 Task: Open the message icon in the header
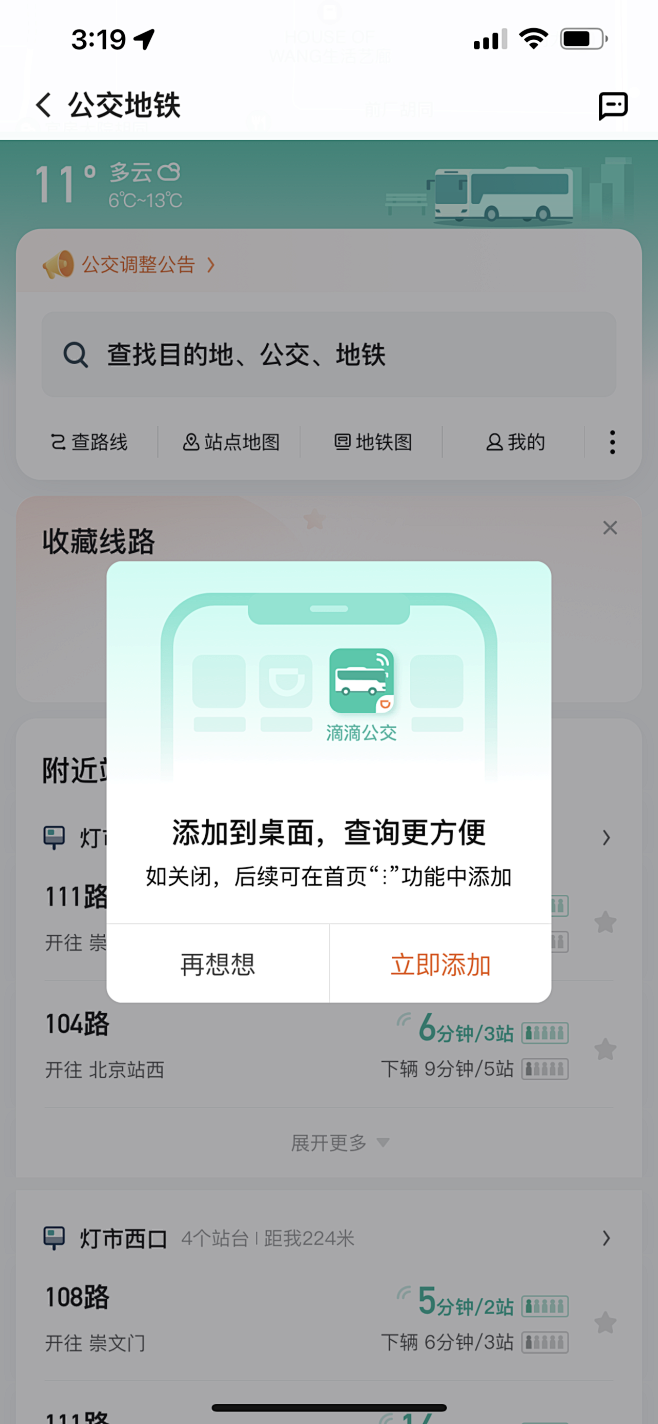tap(612, 105)
